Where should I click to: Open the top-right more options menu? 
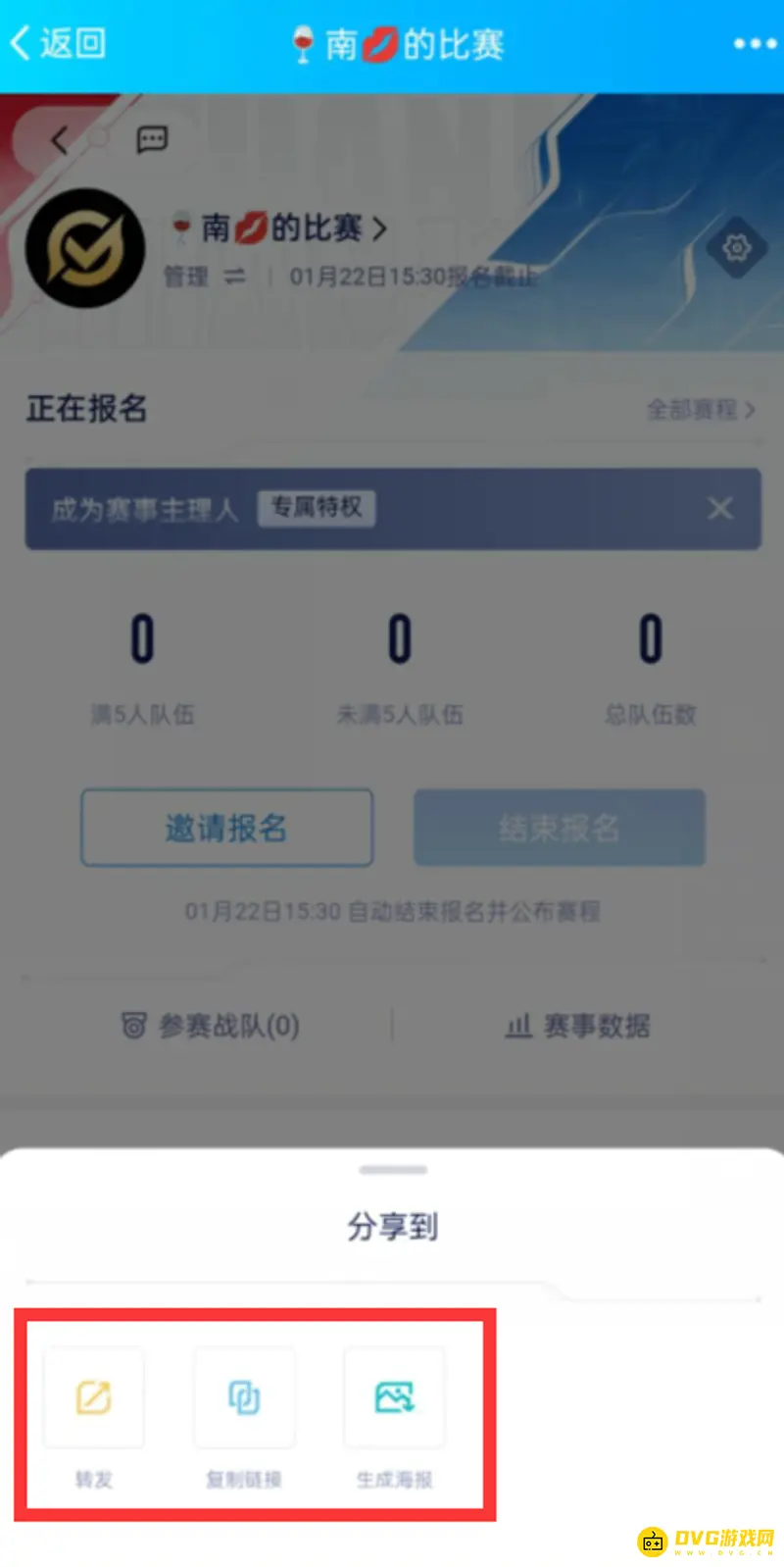pyautogui.click(x=754, y=43)
